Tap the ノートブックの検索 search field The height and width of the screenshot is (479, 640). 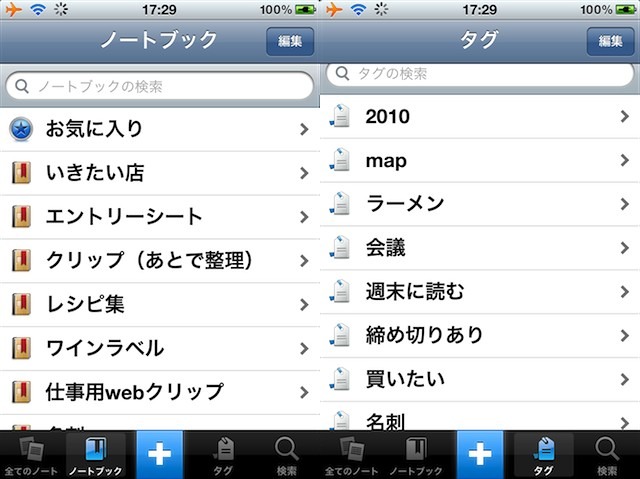(160, 87)
